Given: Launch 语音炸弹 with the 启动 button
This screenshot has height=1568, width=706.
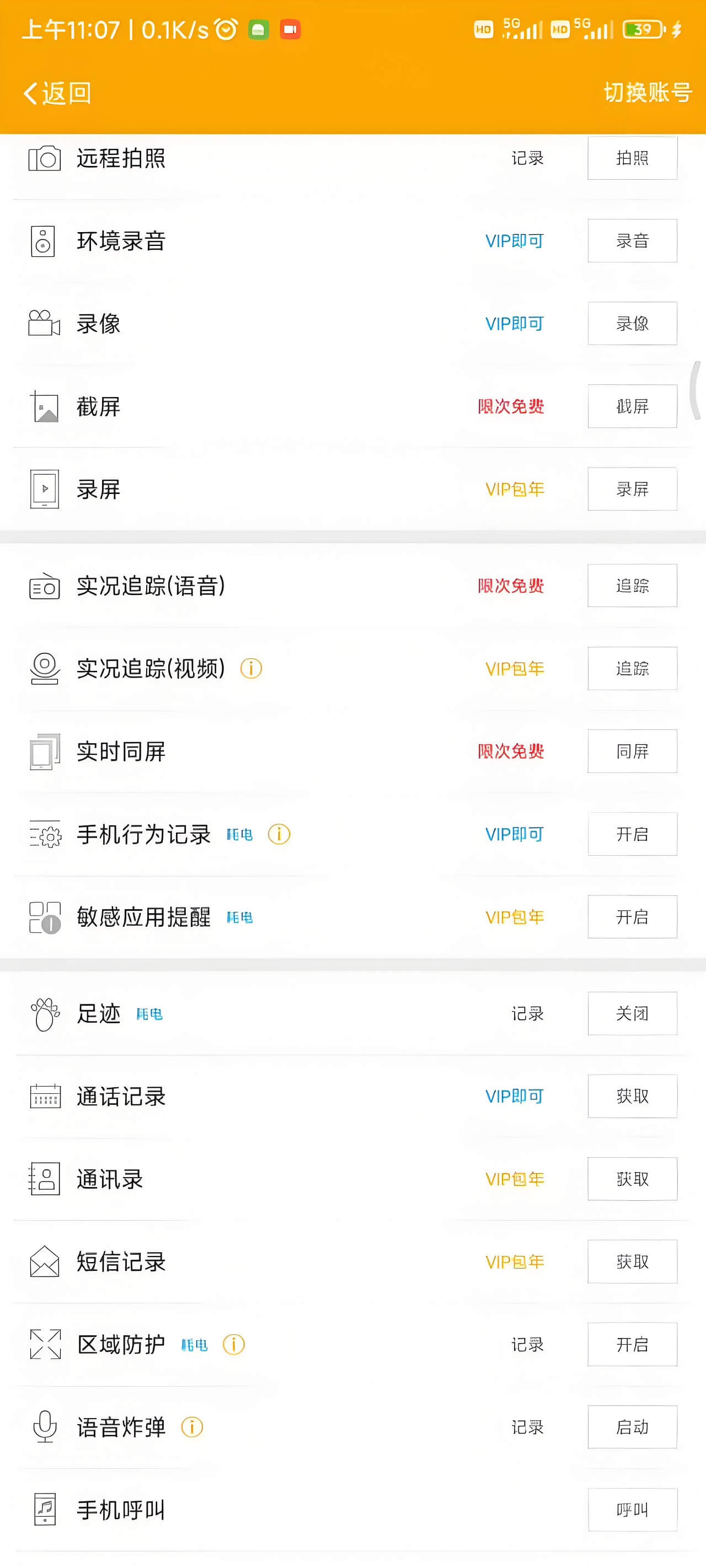Looking at the screenshot, I should coord(632,1427).
